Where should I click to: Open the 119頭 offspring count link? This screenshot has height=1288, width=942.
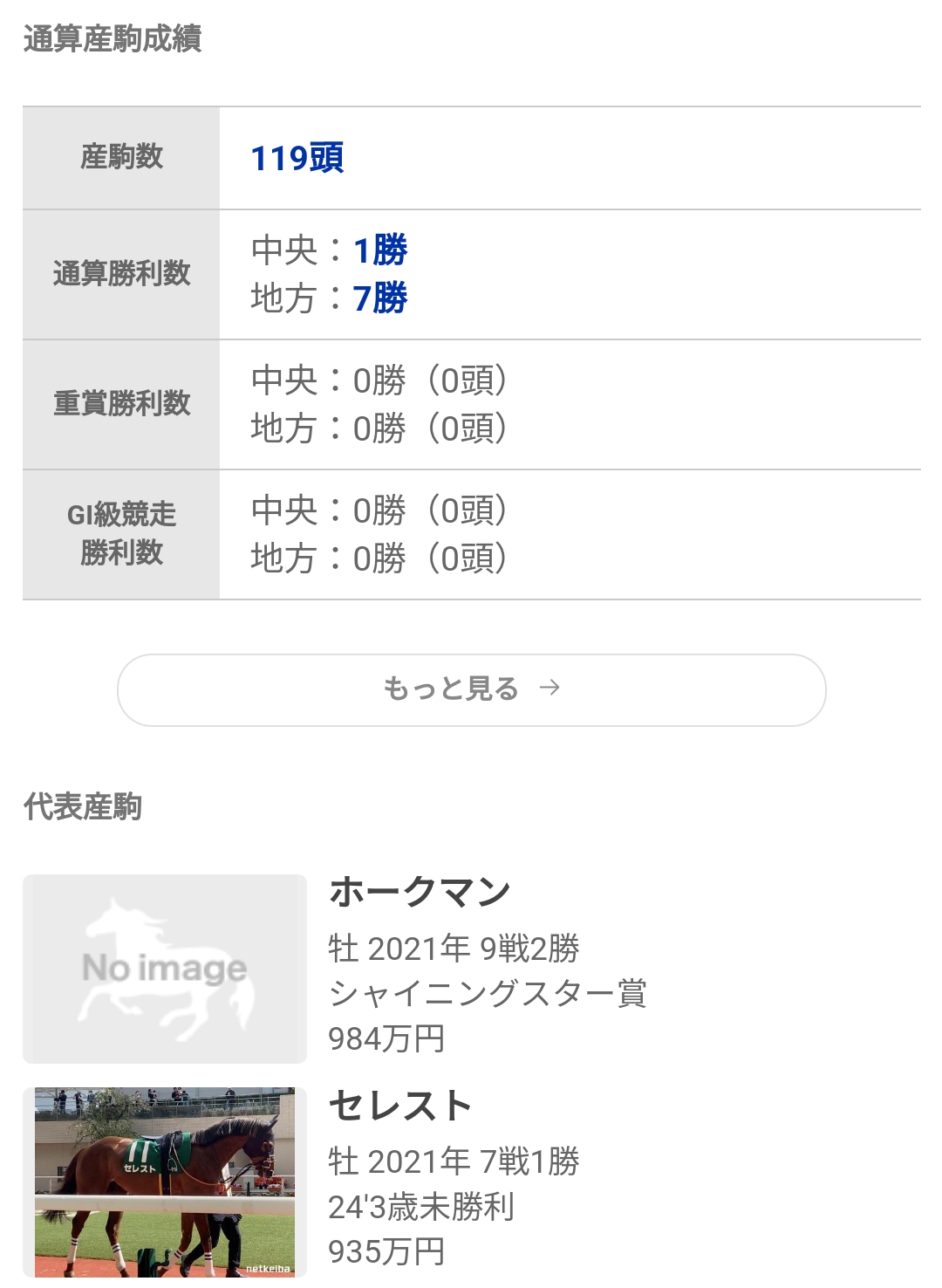pyautogui.click(x=297, y=158)
